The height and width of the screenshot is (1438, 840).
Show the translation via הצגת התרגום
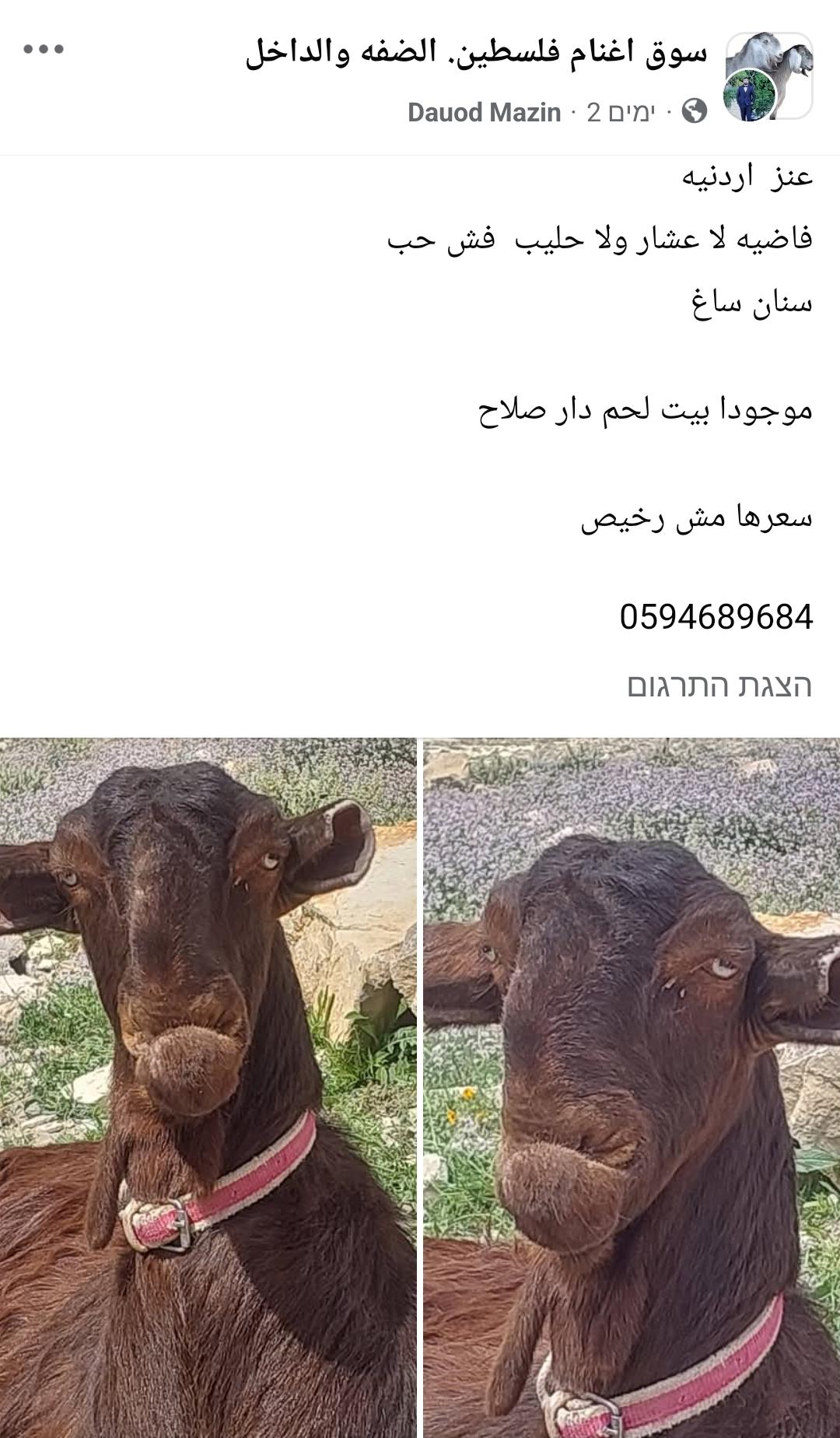(719, 686)
